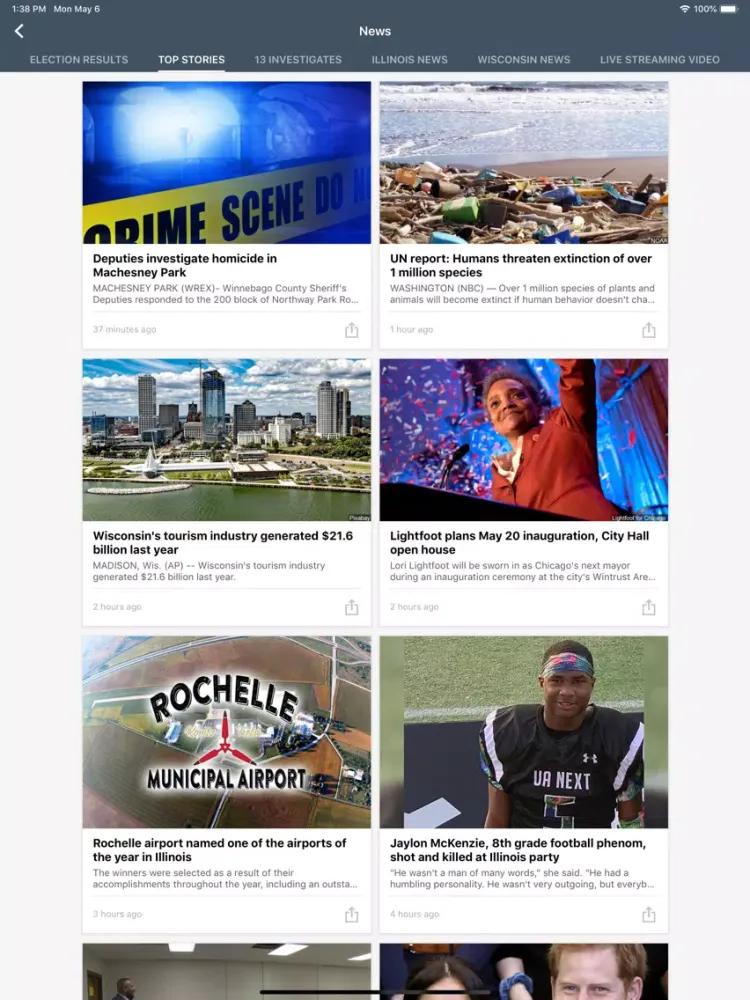Go back using the top-left arrow
Image resolution: width=750 pixels, height=1000 pixels.
click(19, 32)
